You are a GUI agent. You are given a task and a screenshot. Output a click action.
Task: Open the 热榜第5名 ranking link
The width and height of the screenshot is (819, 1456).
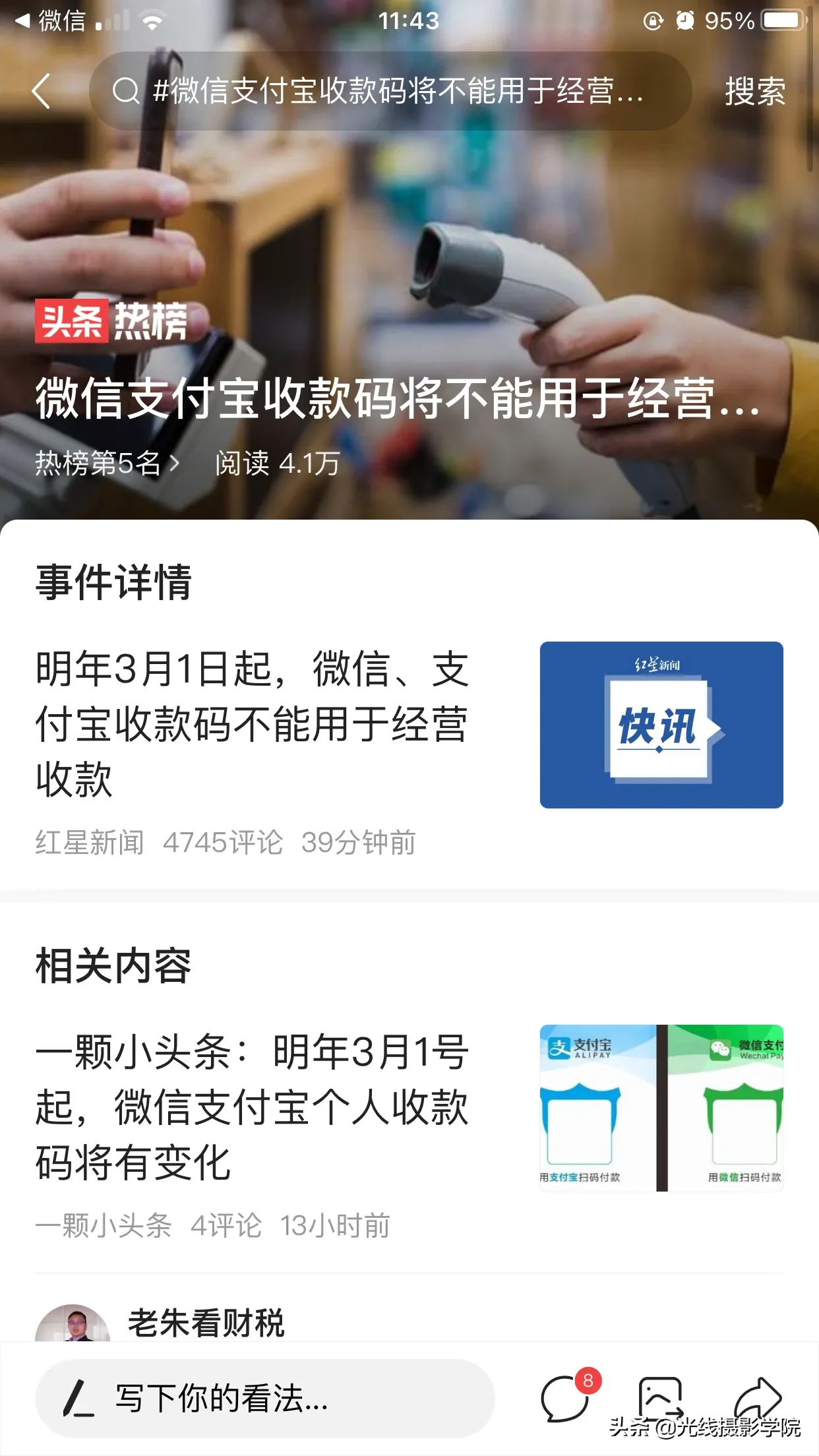tap(107, 463)
